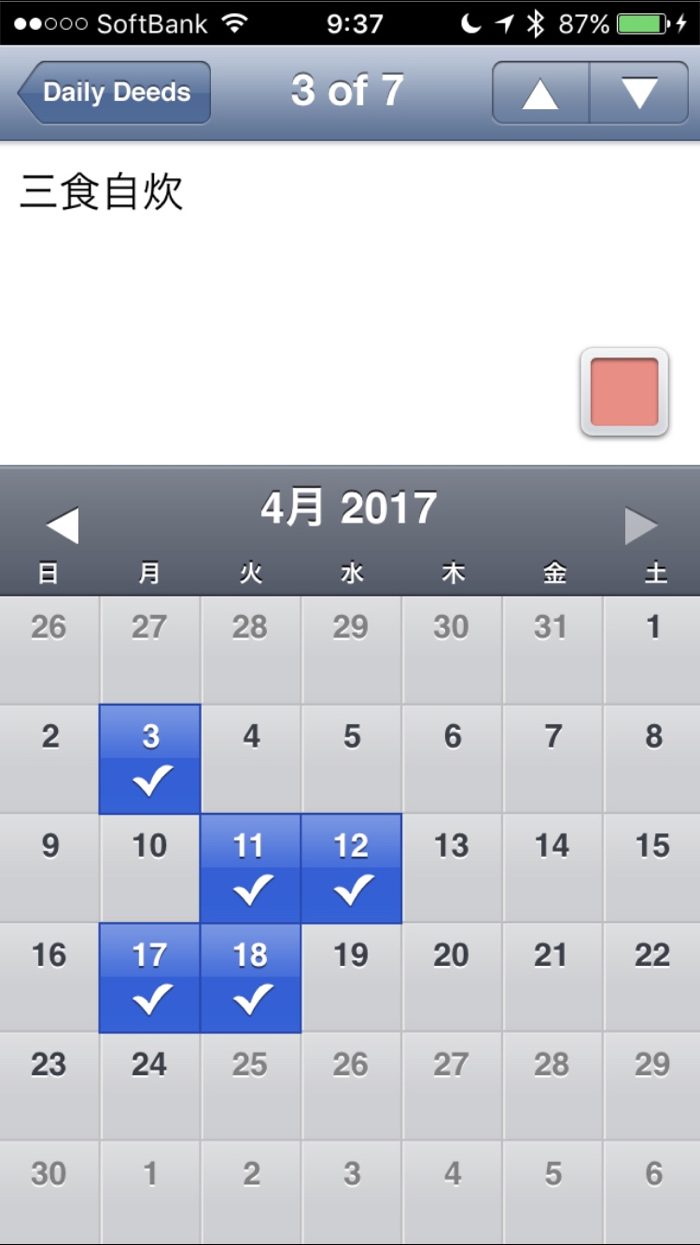Mark April 16 as done

[49, 977]
